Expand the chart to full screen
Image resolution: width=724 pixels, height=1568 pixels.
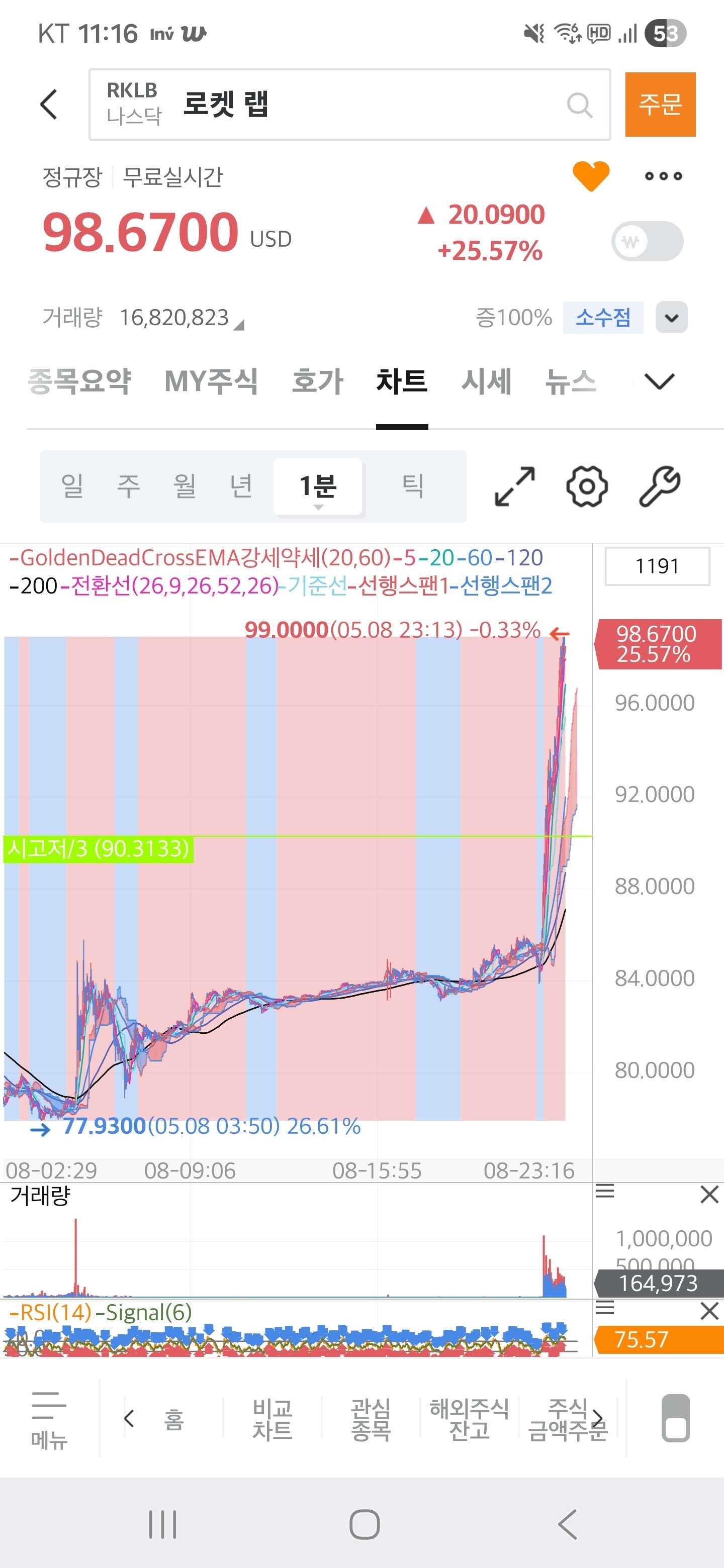pos(515,486)
